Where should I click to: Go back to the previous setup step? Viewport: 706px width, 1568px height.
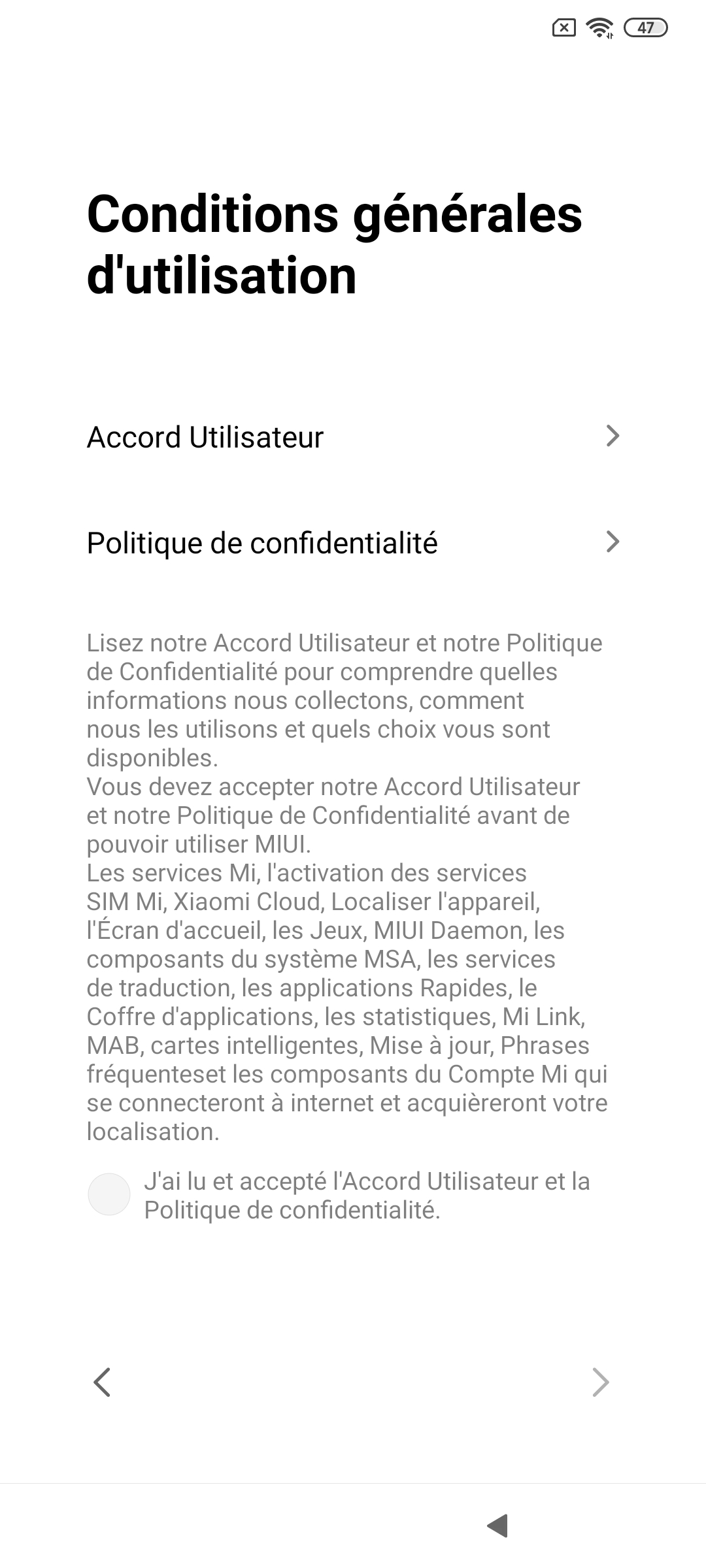click(102, 1382)
